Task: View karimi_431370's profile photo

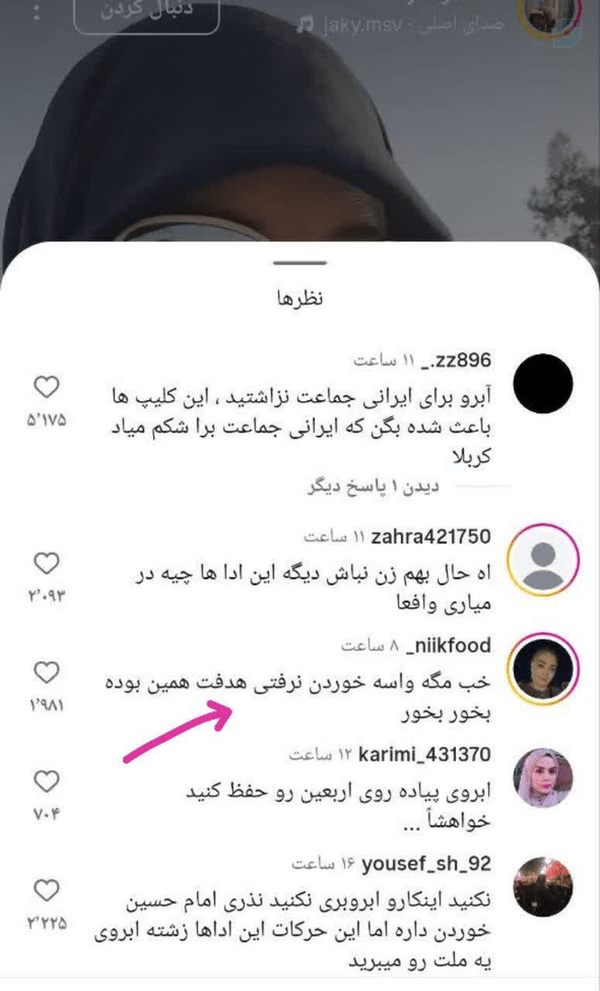Action: (543, 778)
